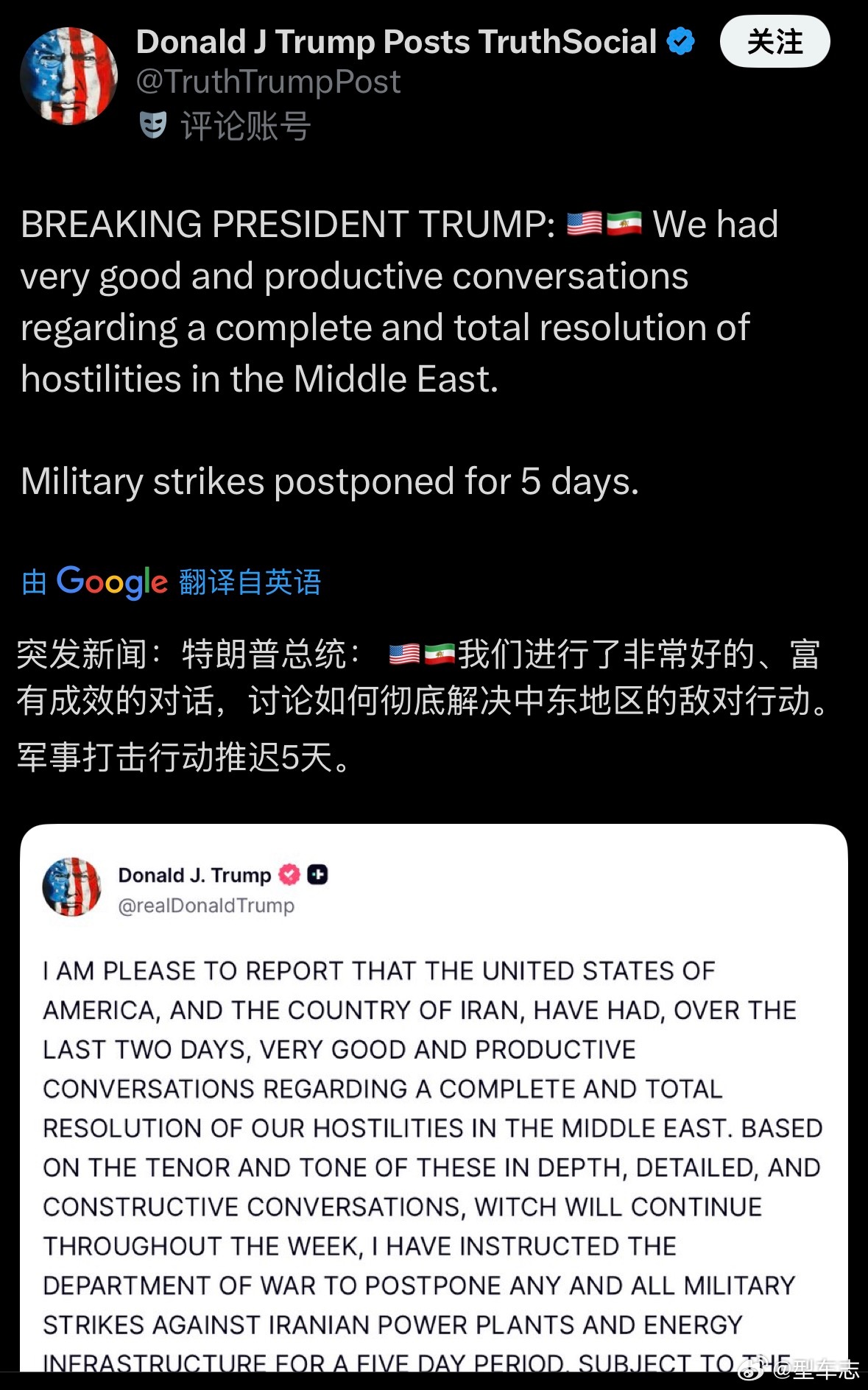The width and height of the screenshot is (868, 1390).
Task: Click the @TruthTrumpPost handle
Action: coord(267,81)
